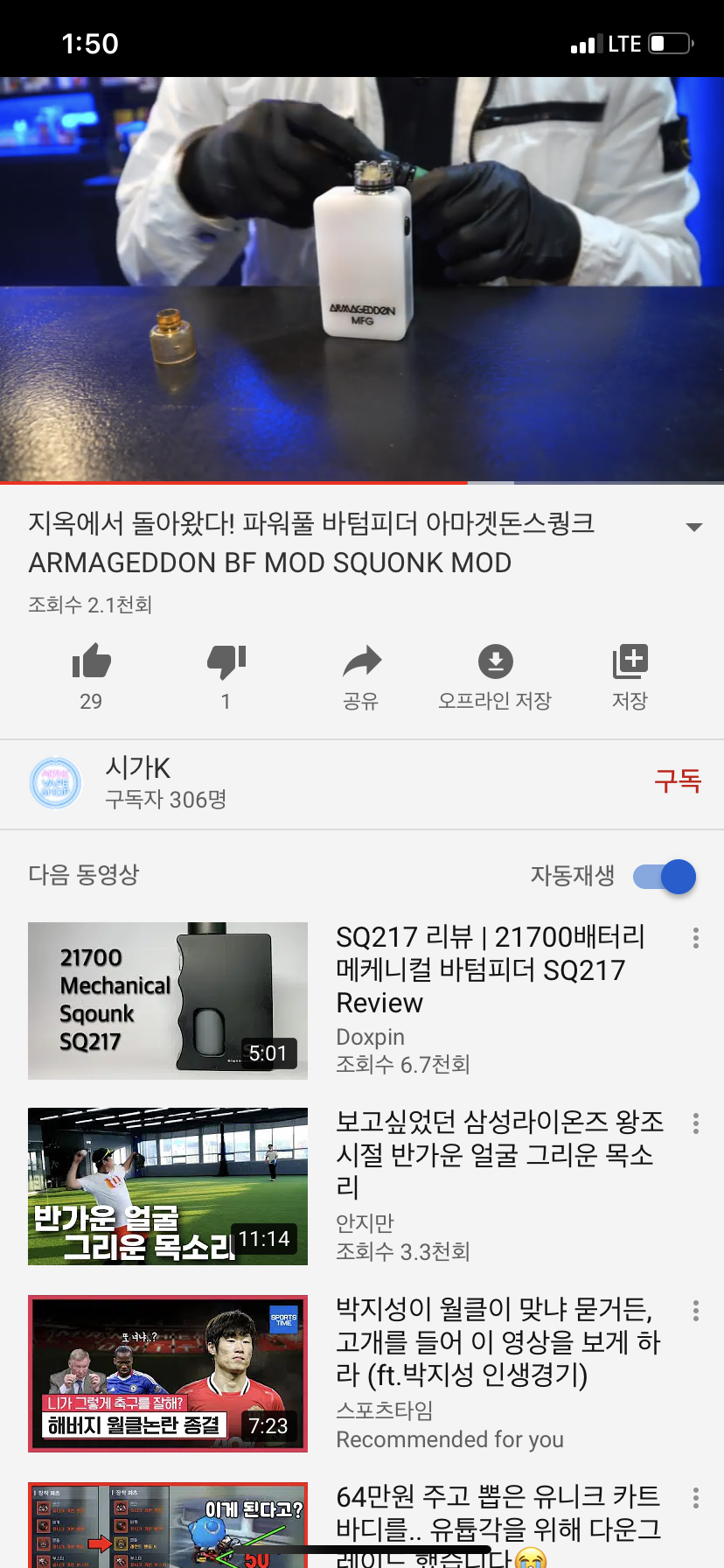This screenshot has height=1568, width=724.
Task: Like this video with thumbs up
Action: (91, 662)
